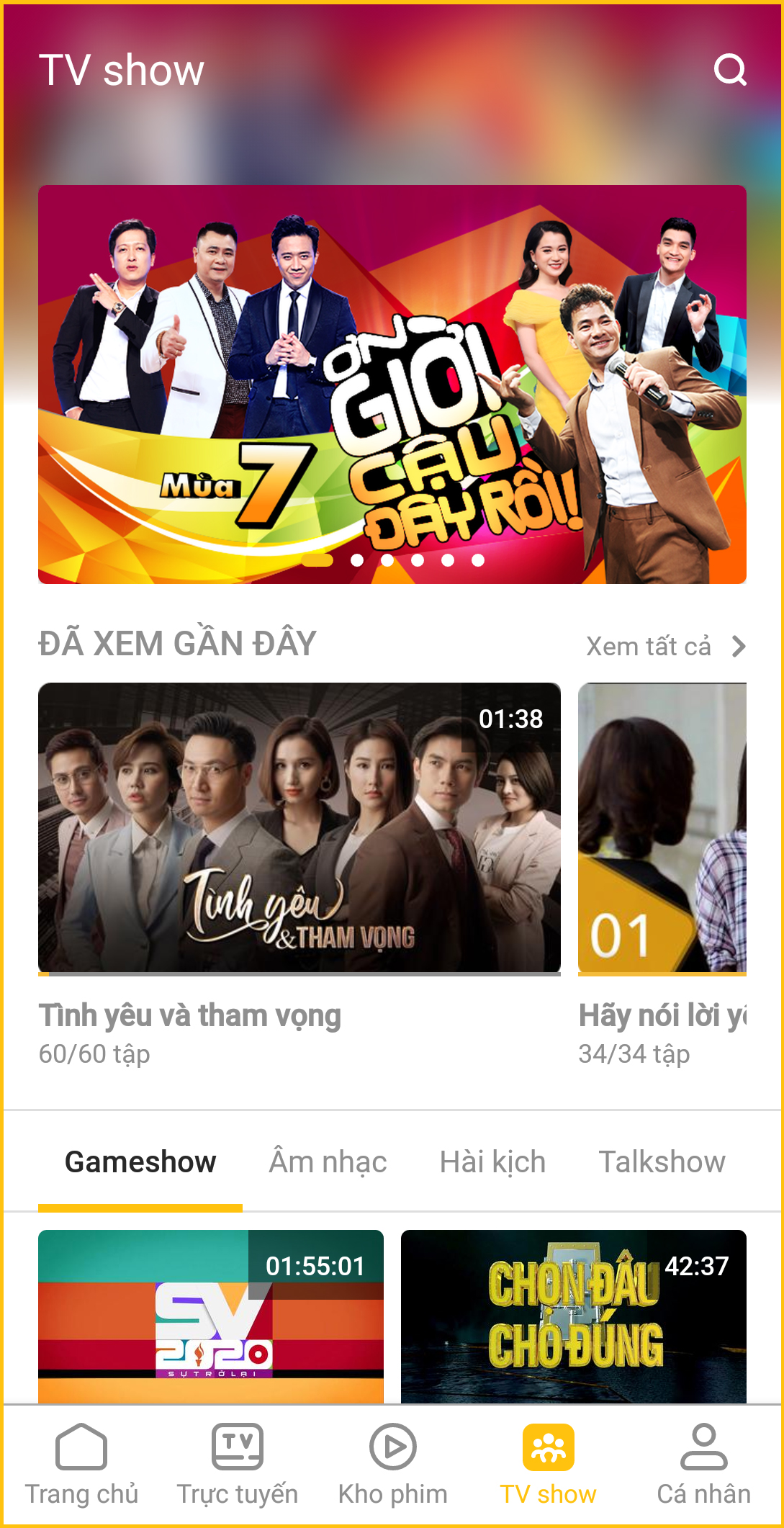Resume Tình yêu và tham vọng
The width and height of the screenshot is (784, 1528).
[299, 828]
